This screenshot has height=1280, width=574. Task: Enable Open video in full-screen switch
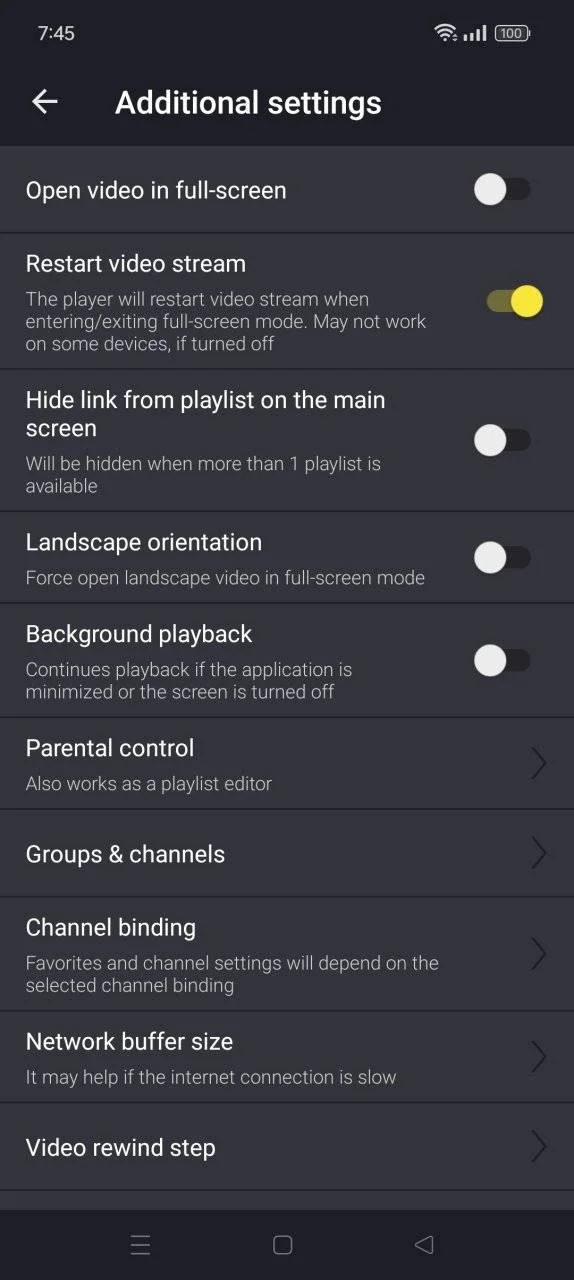[502, 190]
